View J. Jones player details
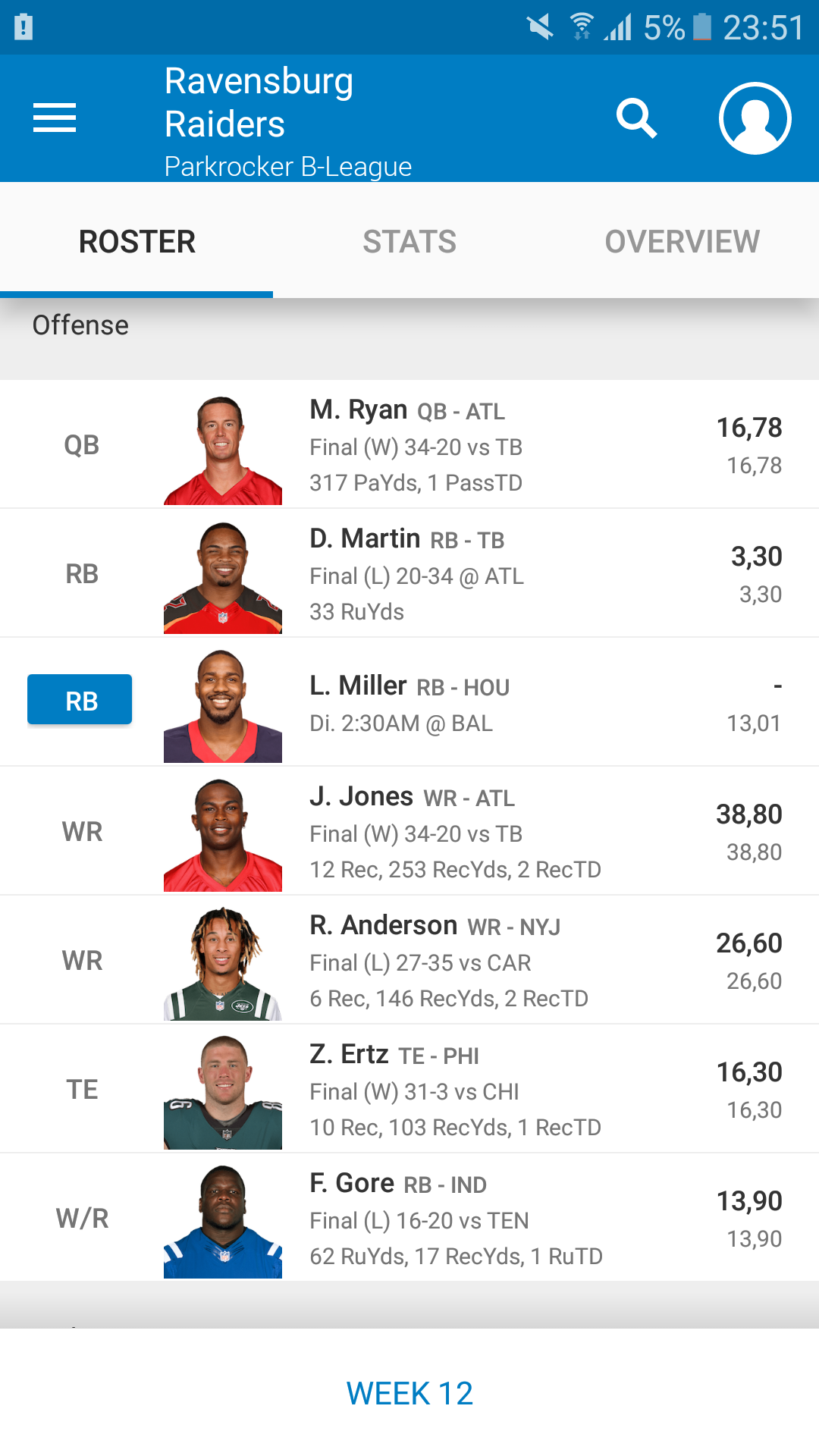The image size is (819, 1456). [x=409, y=831]
